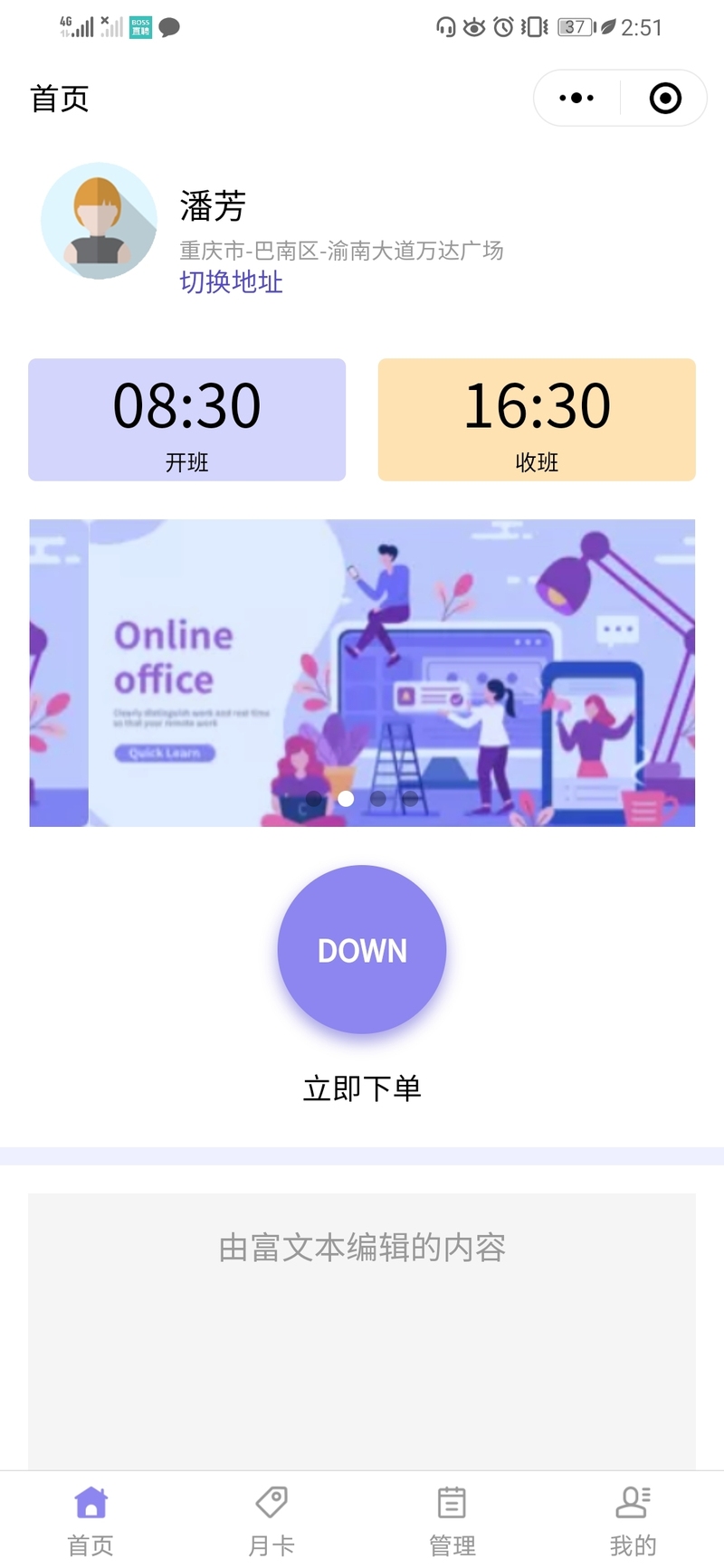The width and height of the screenshot is (724, 1568).
Task: Tap the DOWN button to order now
Action: pyautogui.click(x=362, y=950)
